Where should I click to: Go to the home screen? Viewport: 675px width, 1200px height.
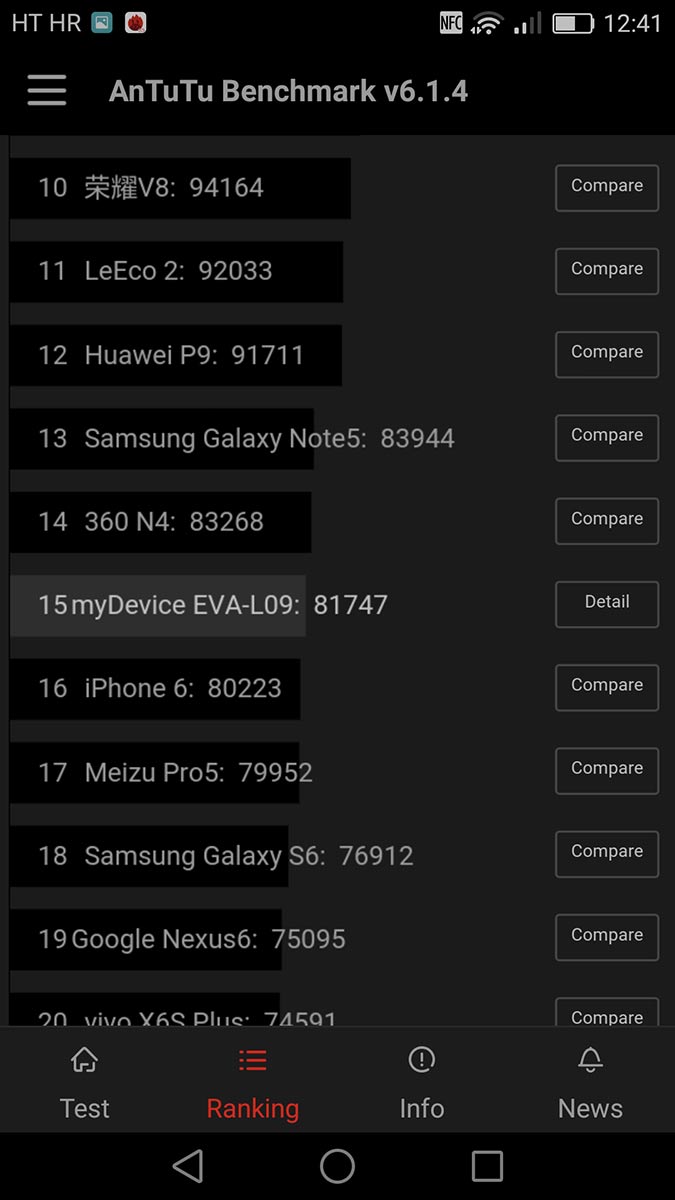(x=337, y=1166)
